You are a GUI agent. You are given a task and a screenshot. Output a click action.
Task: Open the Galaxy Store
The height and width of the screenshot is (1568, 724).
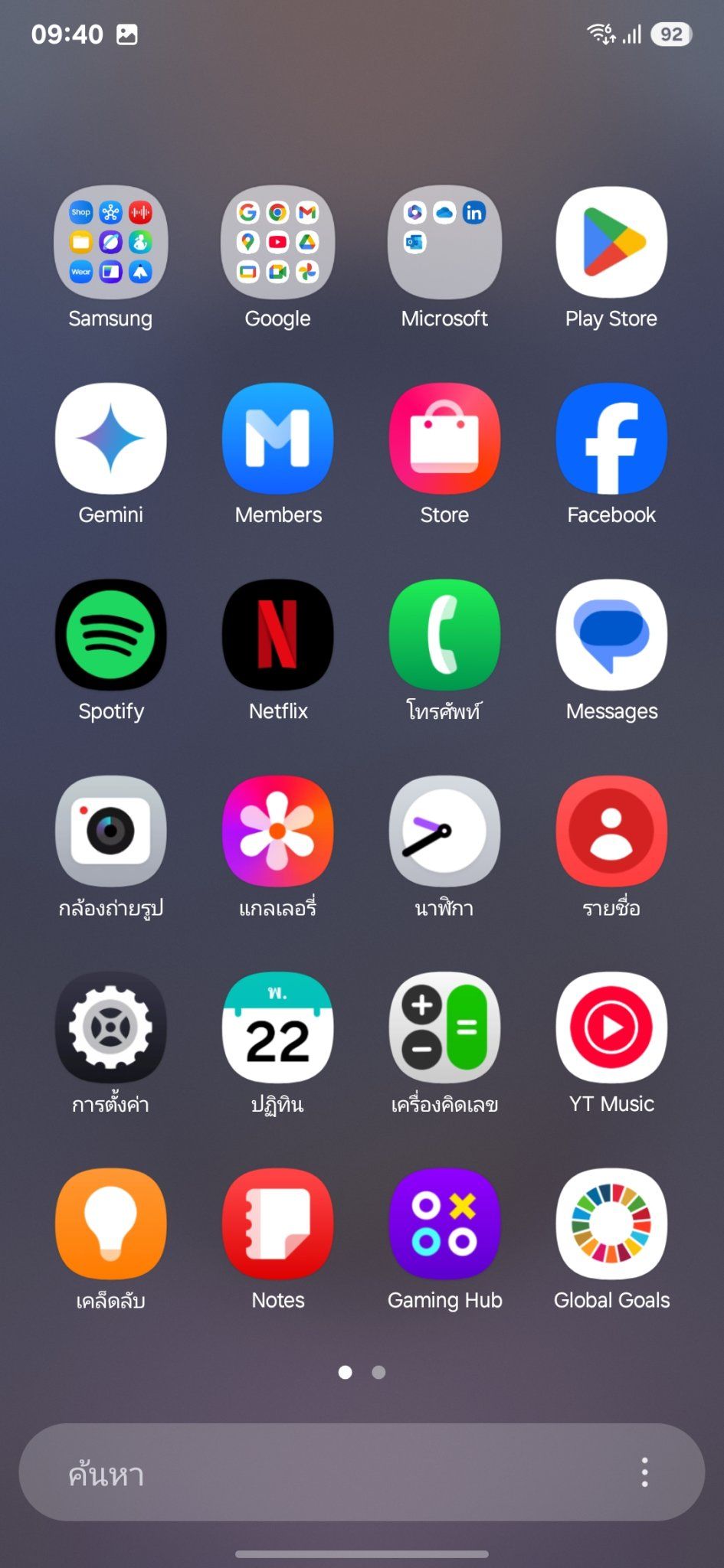coord(444,437)
